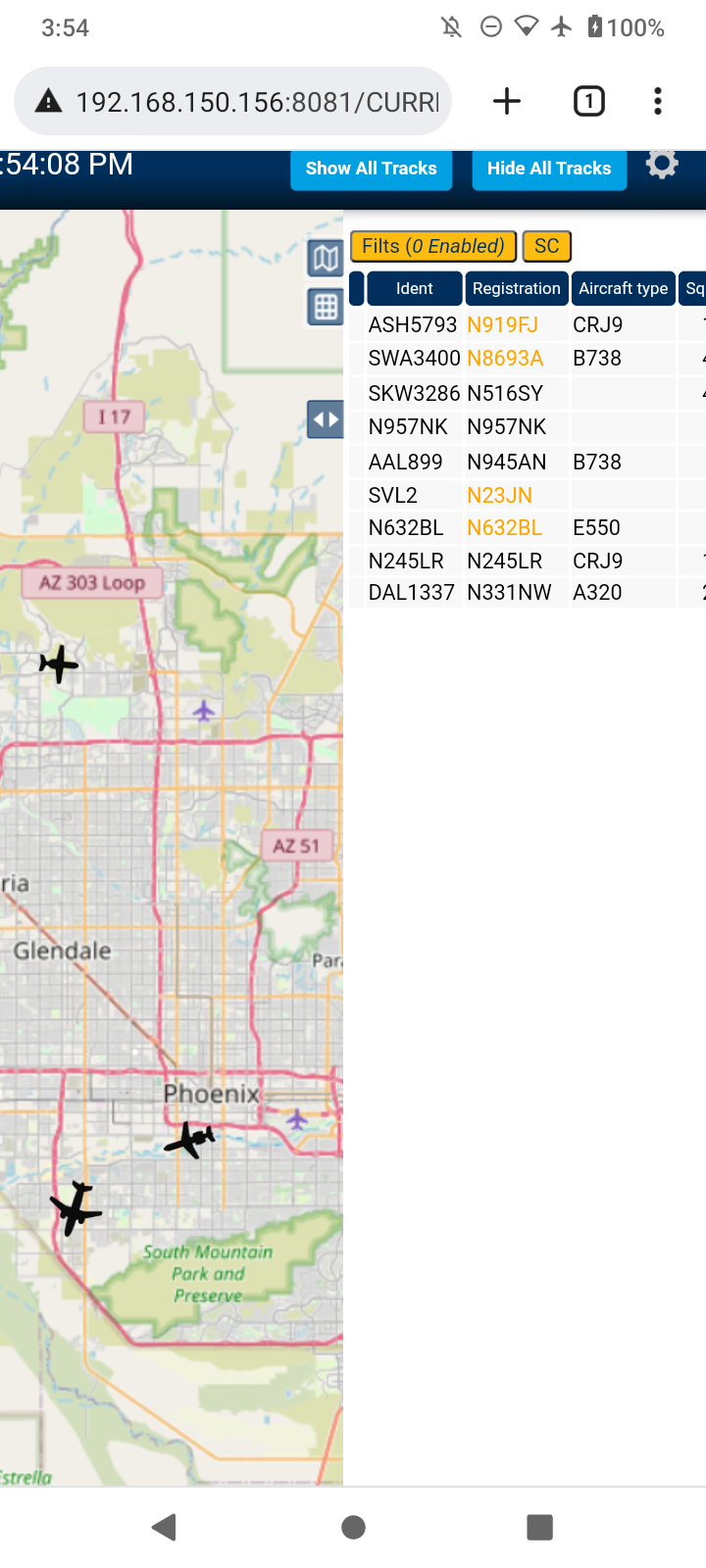Open registration link N919FJ
The image size is (706, 1568).
click(x=503, y=324)
